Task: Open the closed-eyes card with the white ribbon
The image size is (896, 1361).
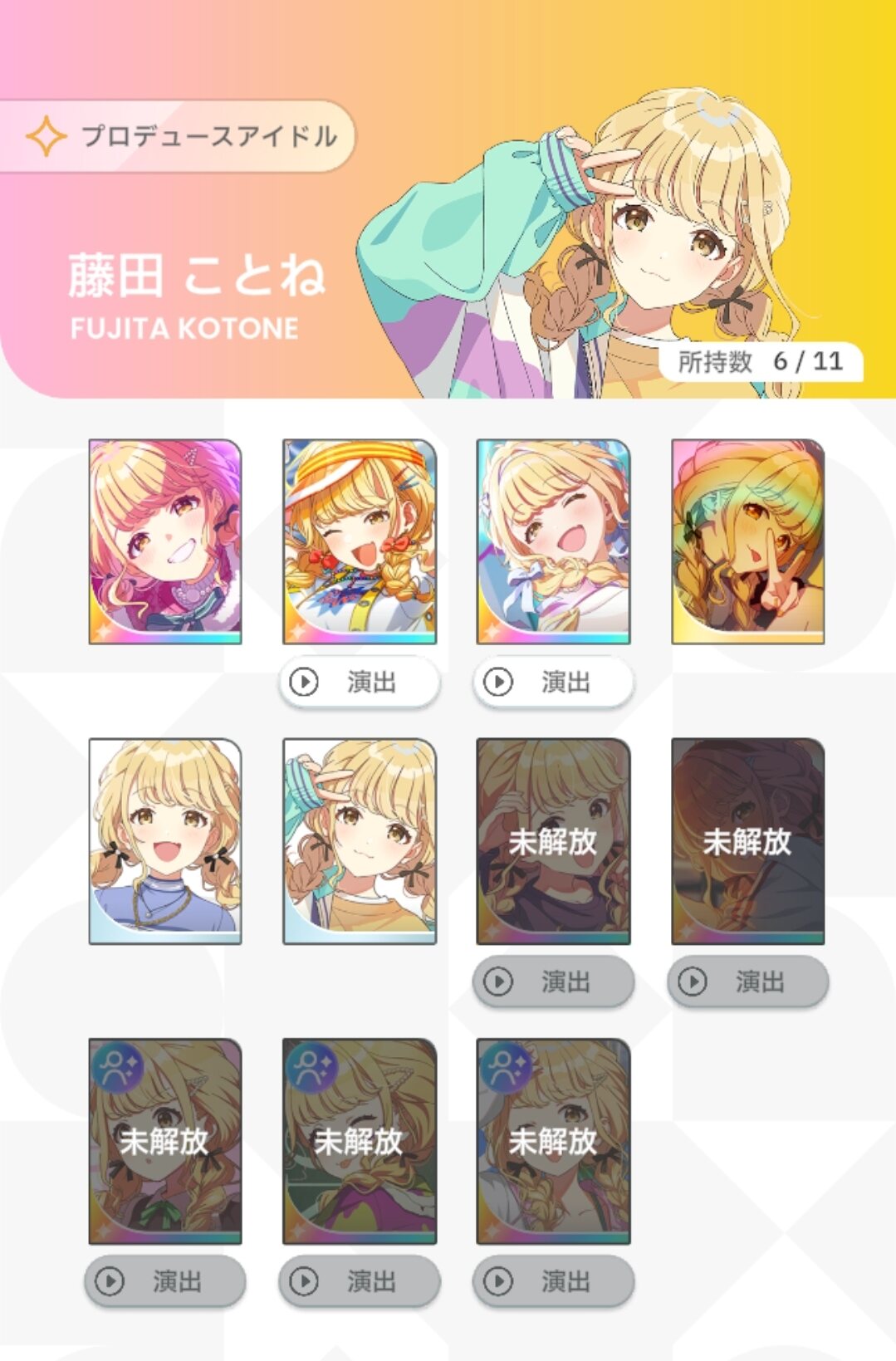Action: (x=553, y=541)
